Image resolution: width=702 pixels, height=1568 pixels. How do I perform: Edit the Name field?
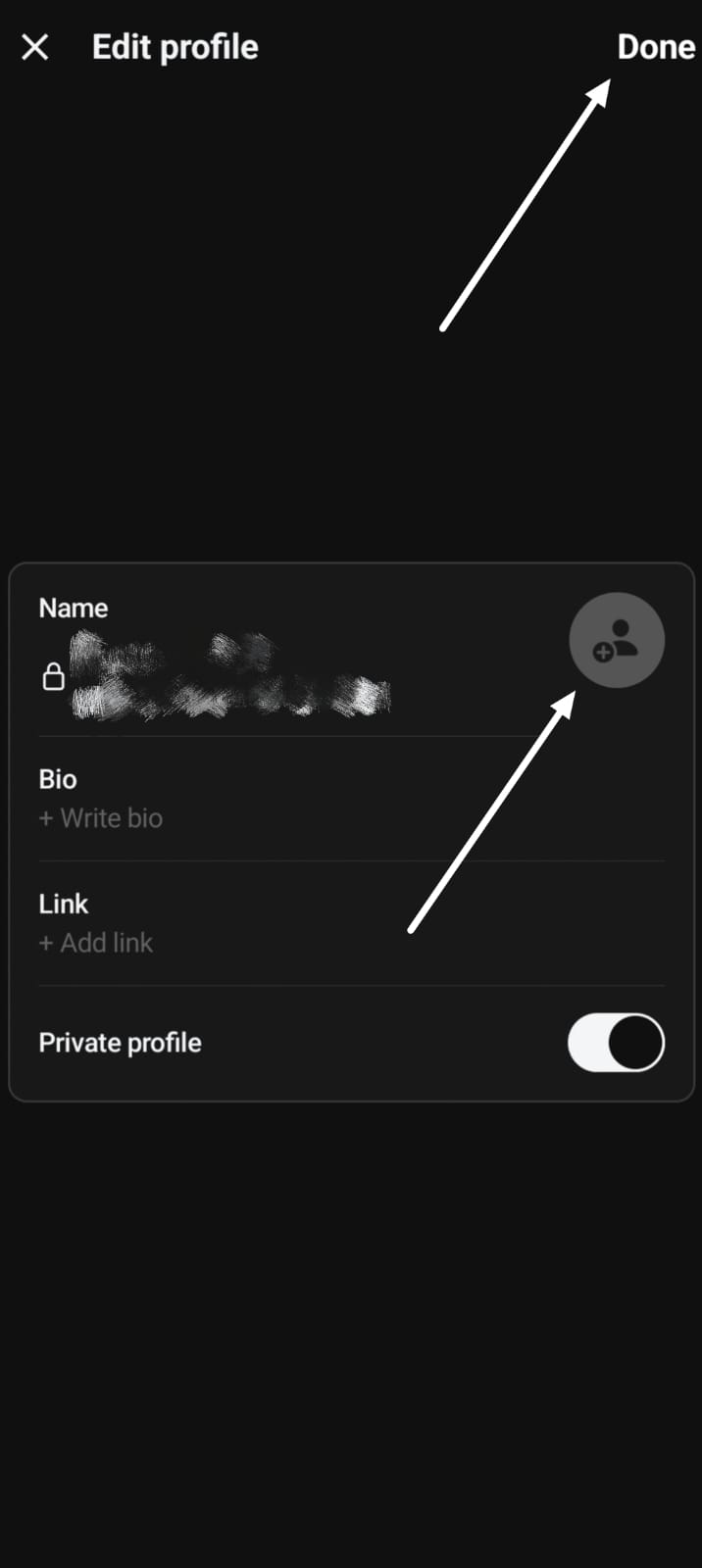[x=230, y=676]
